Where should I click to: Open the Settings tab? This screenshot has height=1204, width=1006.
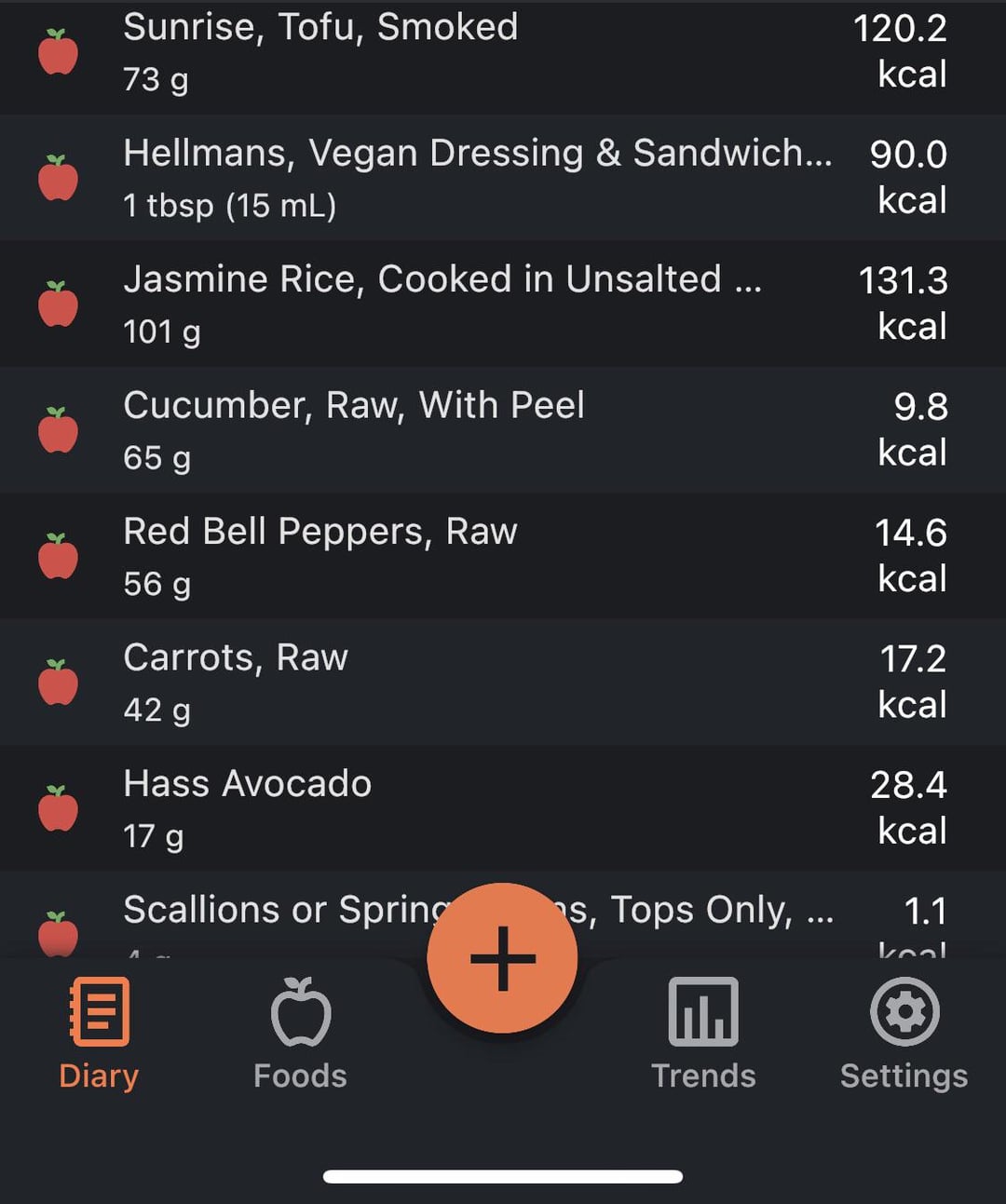[904, 1034]
